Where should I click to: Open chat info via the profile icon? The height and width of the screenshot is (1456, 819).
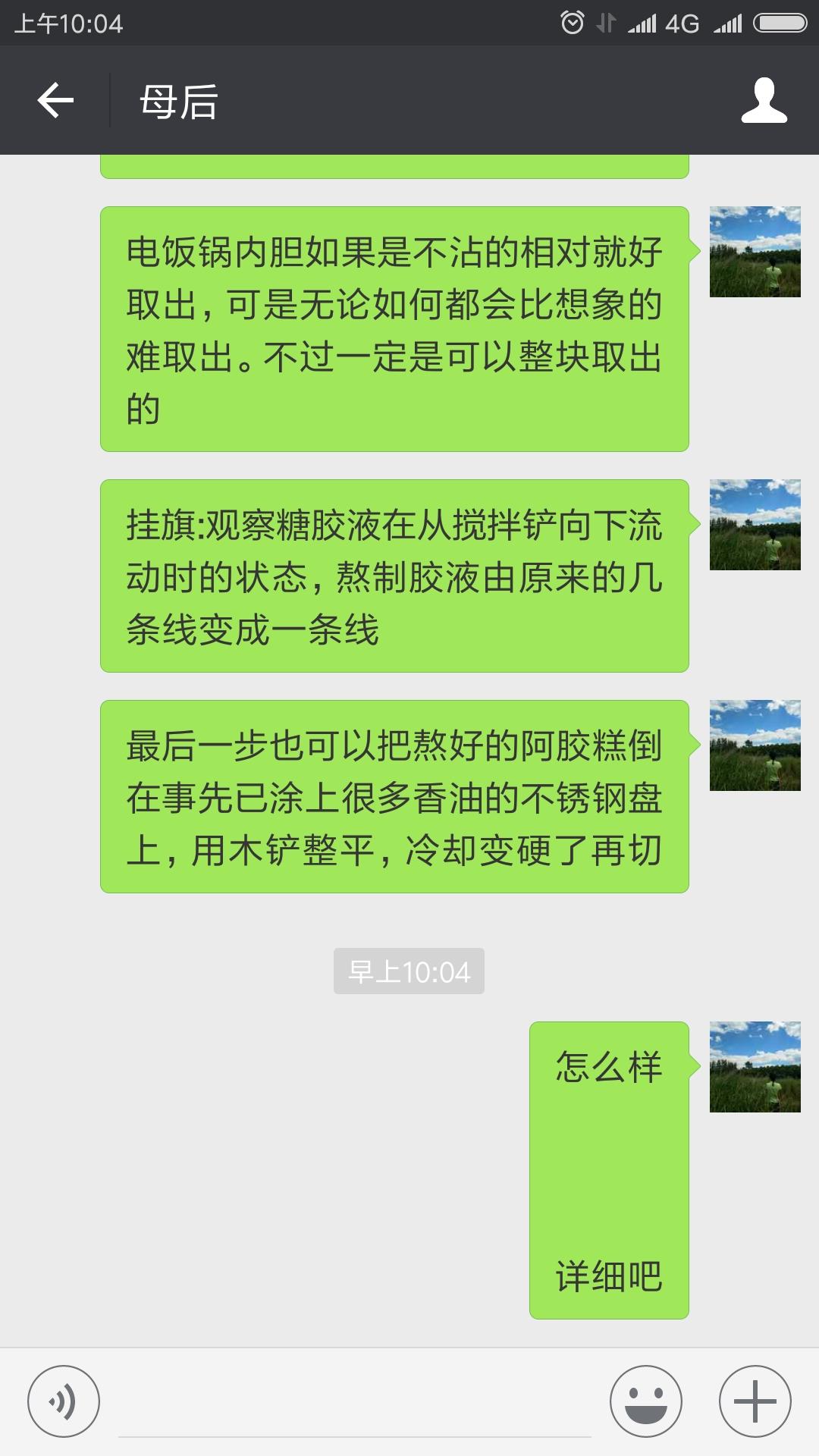pyautogui.click(x=764, y=100)
